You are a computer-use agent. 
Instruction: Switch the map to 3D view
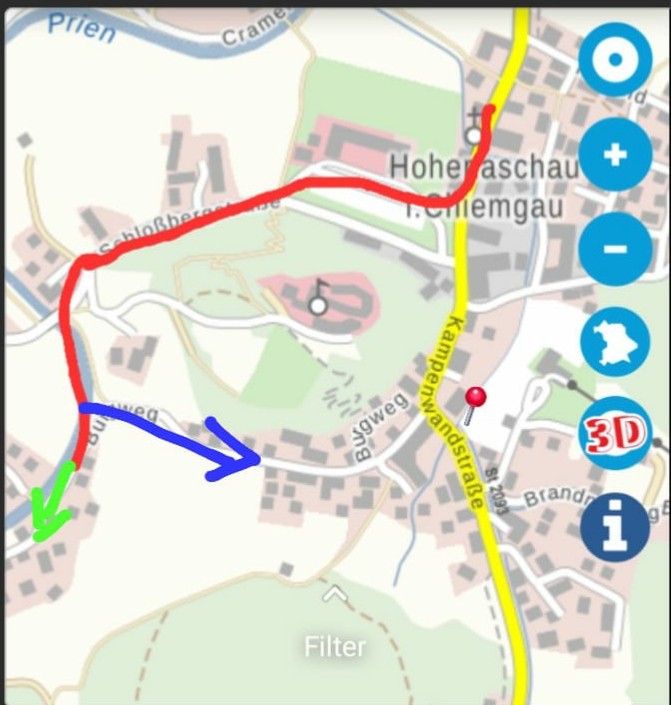[614, 436]
